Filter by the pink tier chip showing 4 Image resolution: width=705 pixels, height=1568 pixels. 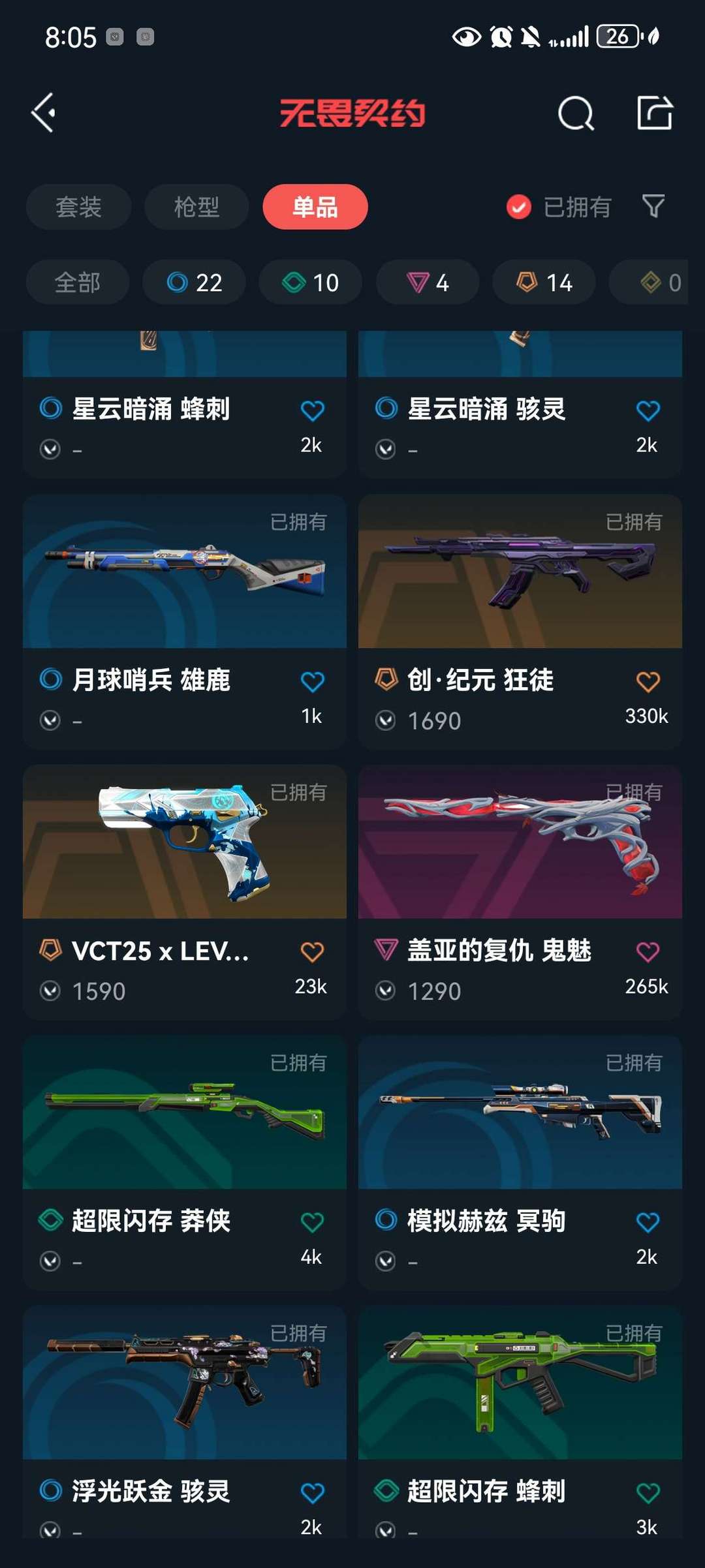tap(428, 283)
